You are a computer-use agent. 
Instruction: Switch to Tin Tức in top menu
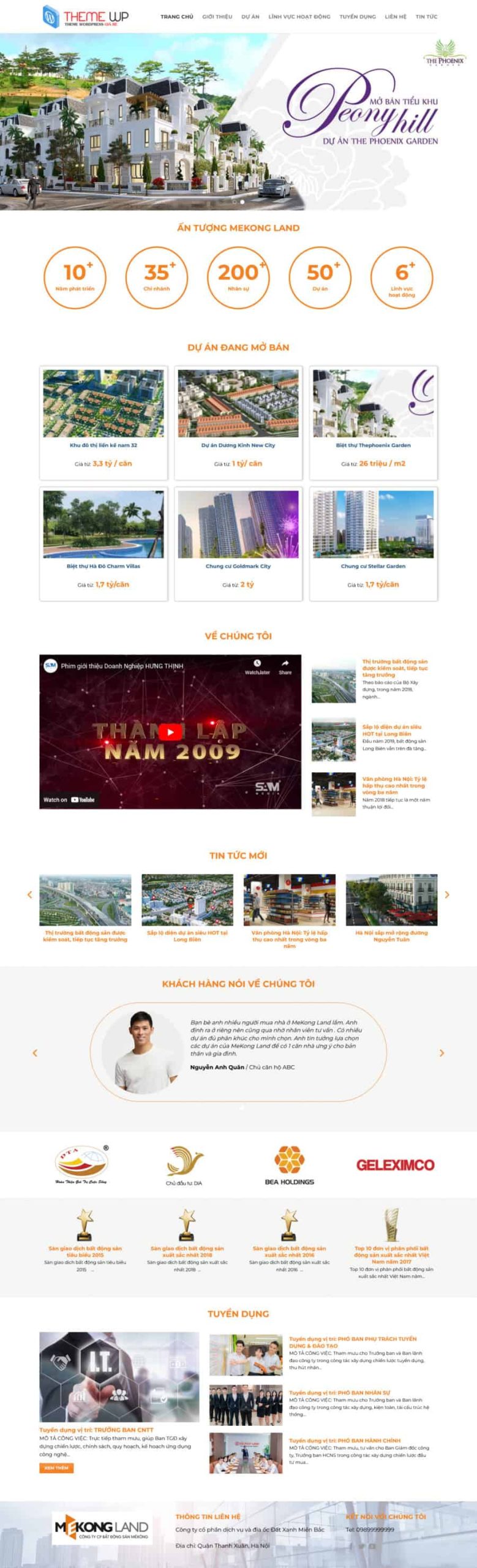click(x=426, y=17)
